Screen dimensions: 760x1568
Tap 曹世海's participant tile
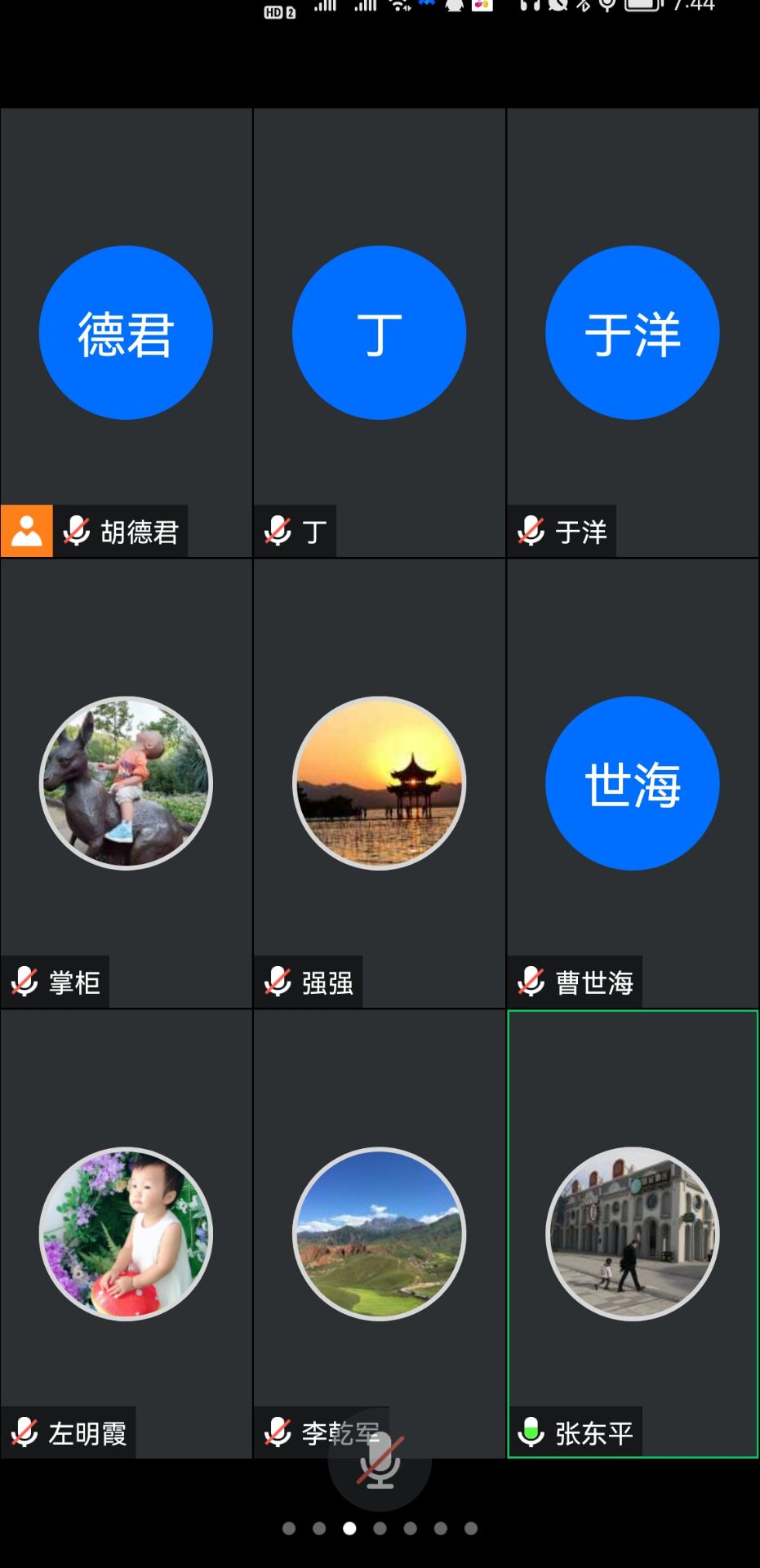(x=632, y=783)
